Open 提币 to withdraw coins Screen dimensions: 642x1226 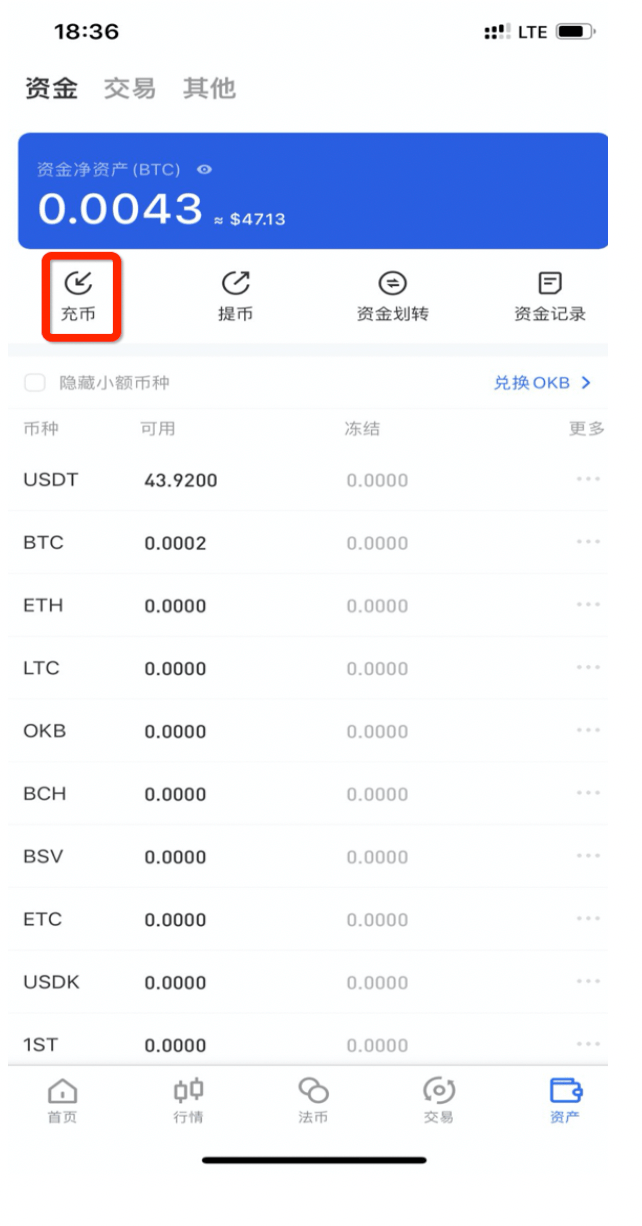235,297
